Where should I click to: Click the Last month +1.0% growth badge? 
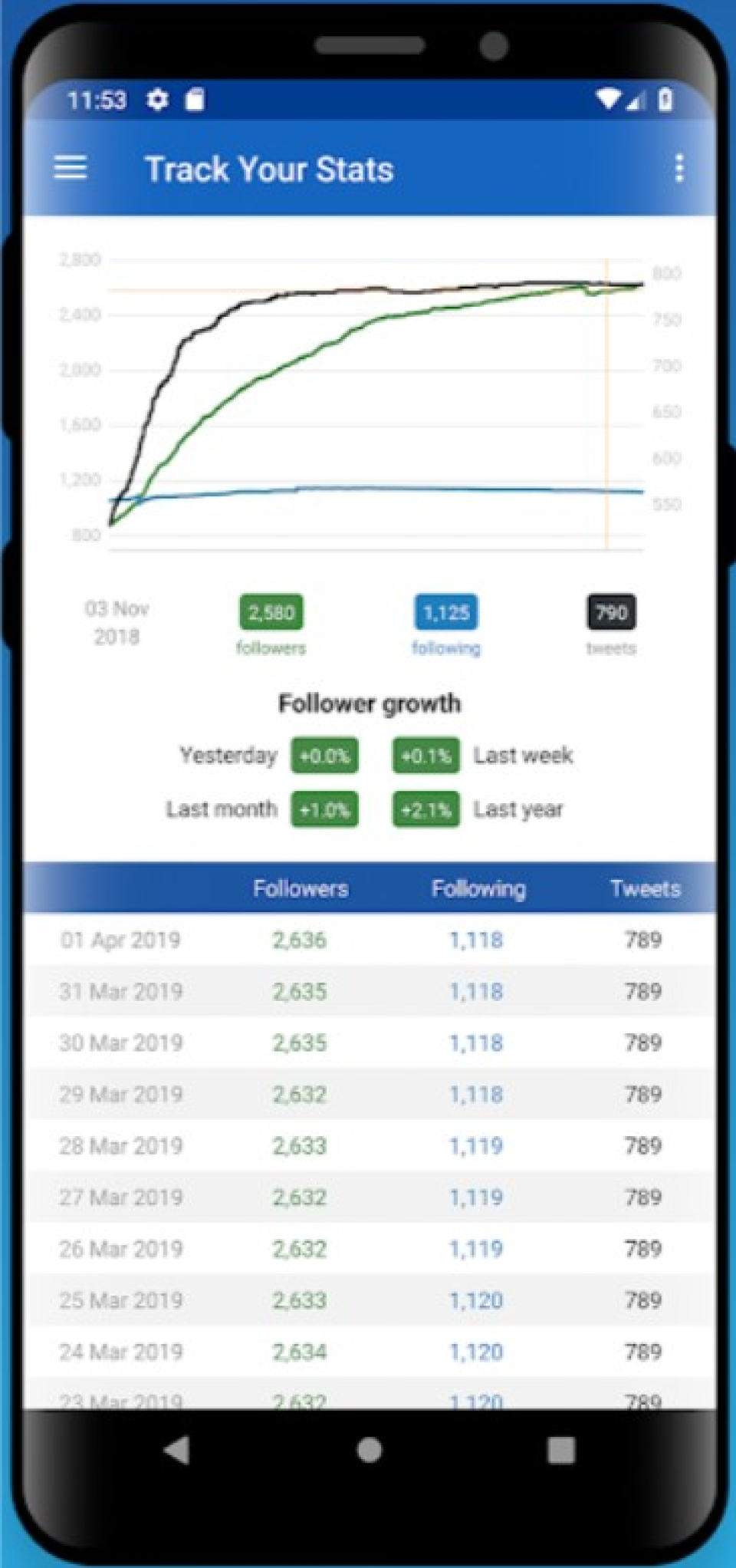coord(324,809)
